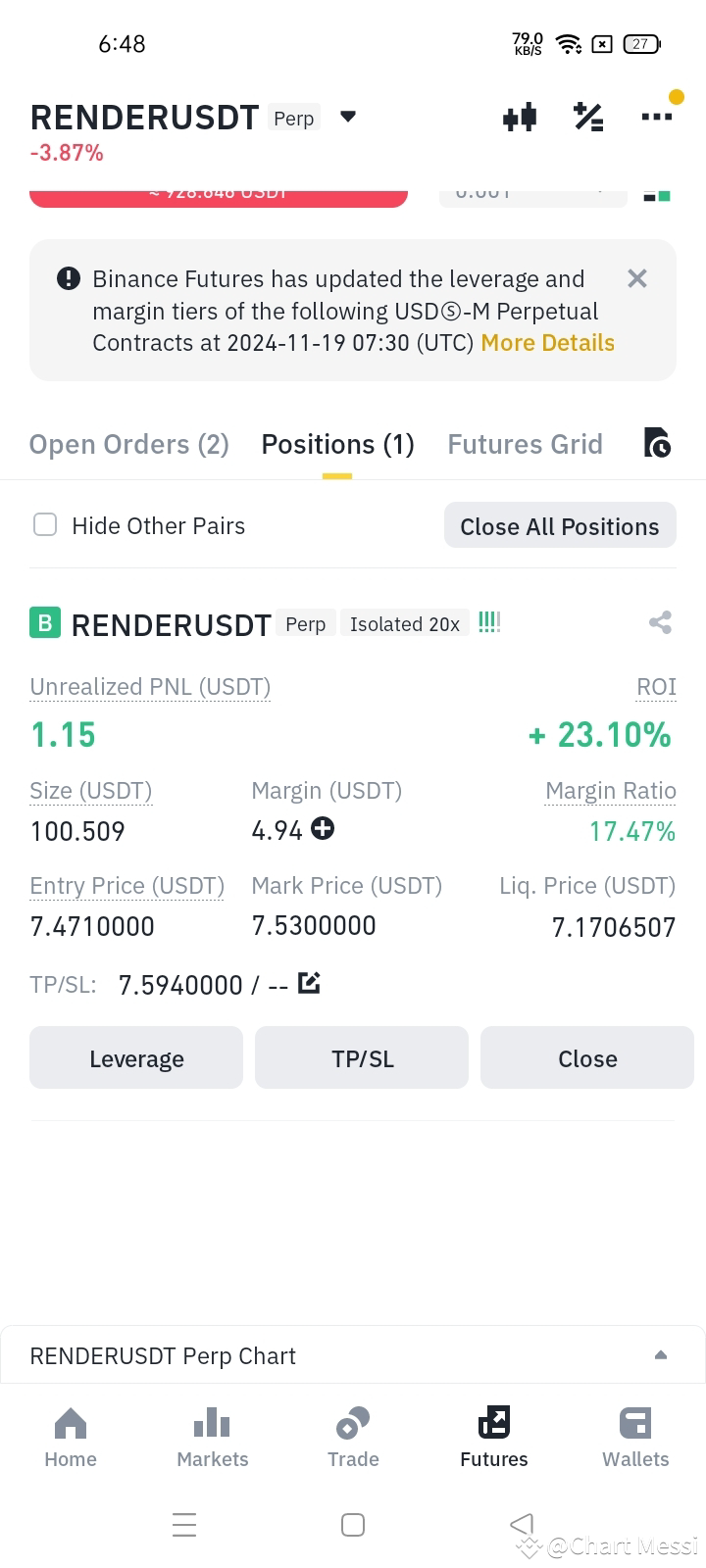Add margin with the plus icon
This screenshot has width=706, height=1568.
point(323,829)
